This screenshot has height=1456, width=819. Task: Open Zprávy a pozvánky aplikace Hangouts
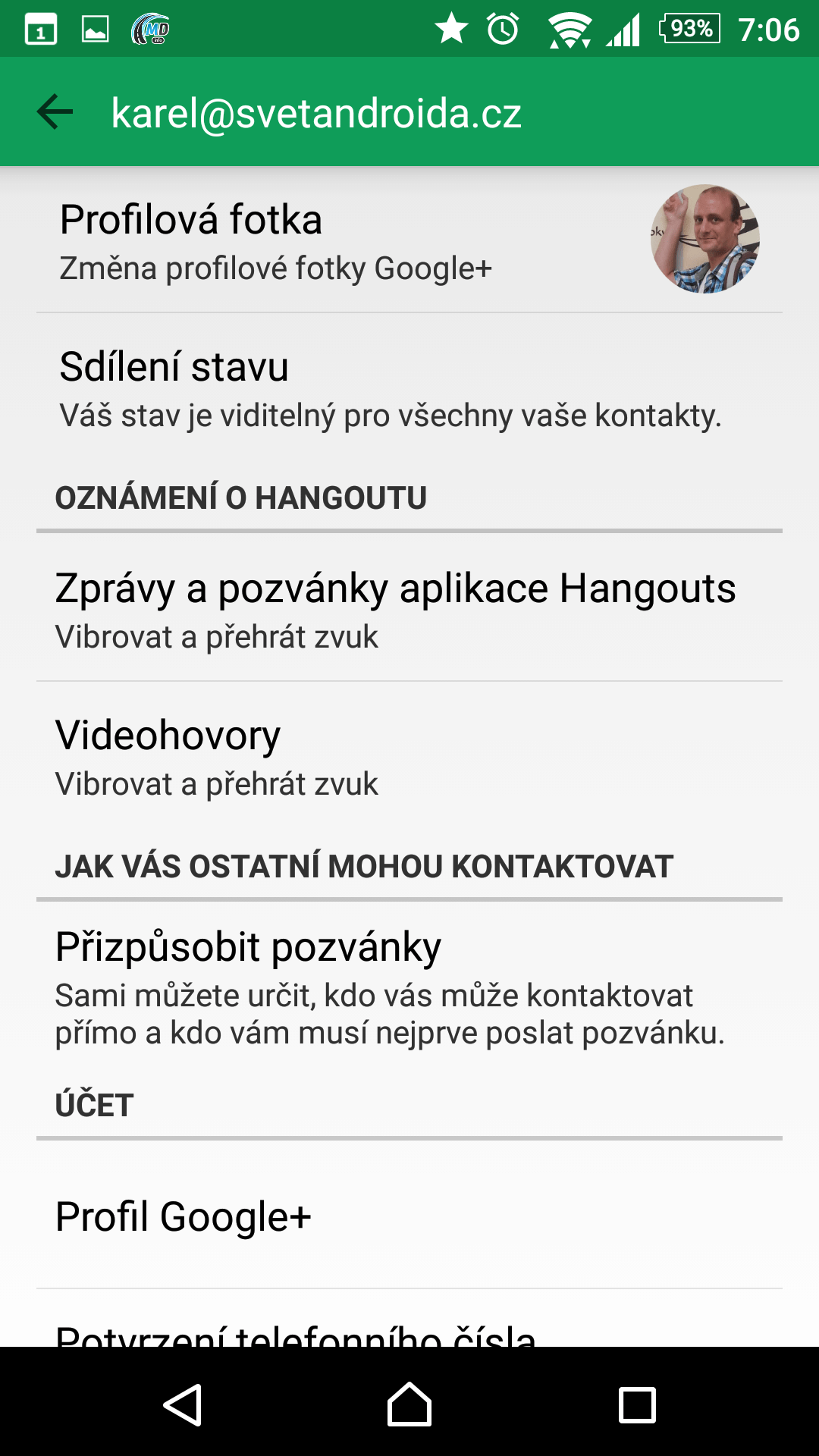[x=409, y=607]
